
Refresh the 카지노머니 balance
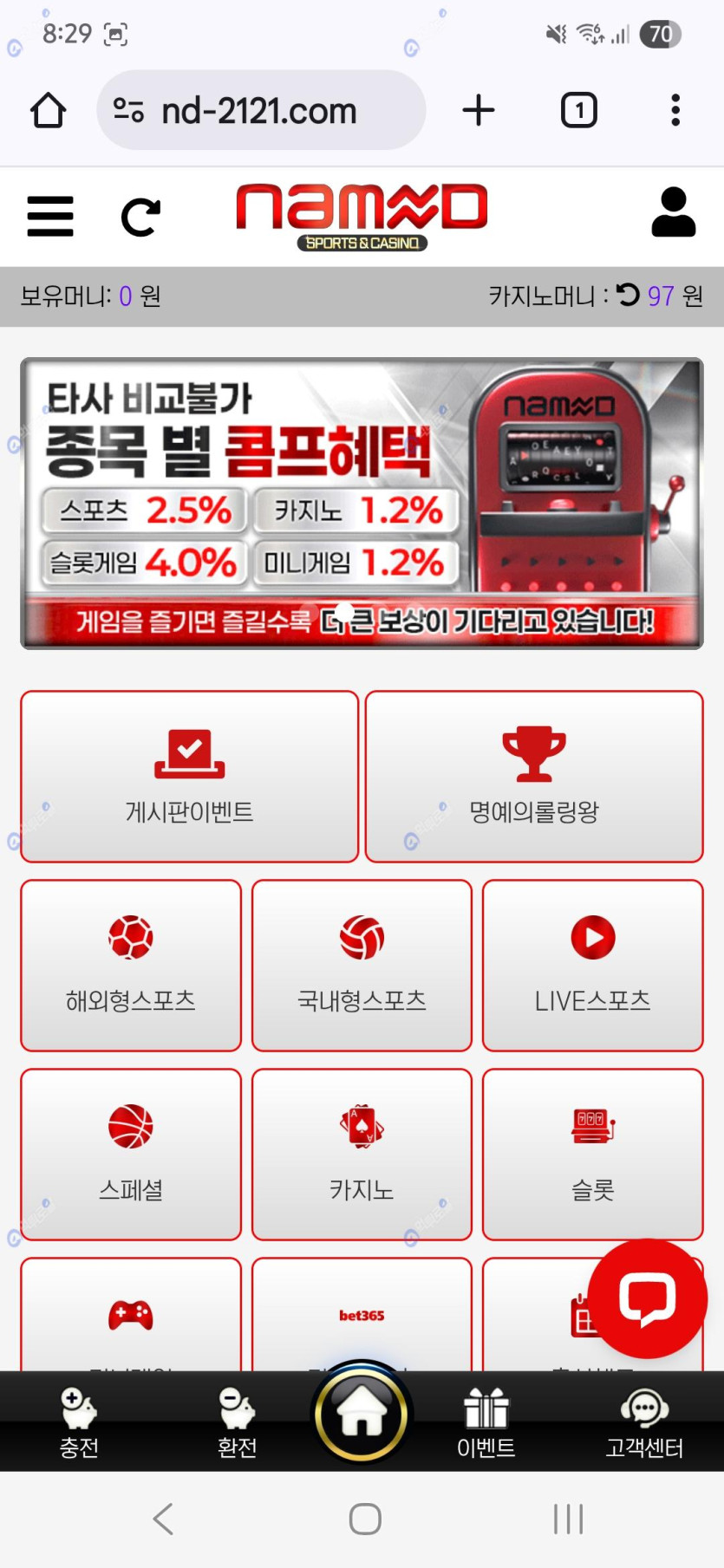[628, 296]
